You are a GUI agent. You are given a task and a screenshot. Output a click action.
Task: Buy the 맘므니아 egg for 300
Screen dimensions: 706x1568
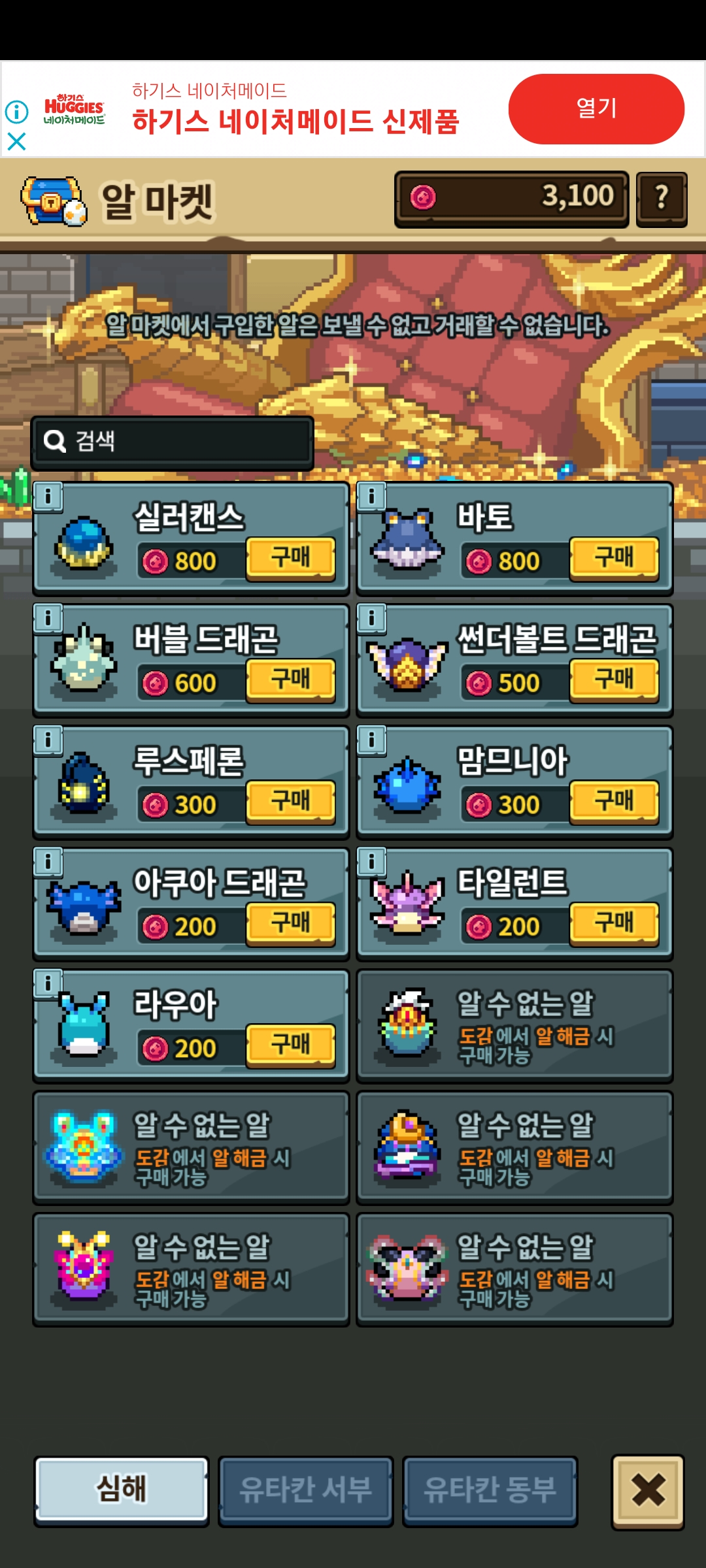[x=614, y=802]
